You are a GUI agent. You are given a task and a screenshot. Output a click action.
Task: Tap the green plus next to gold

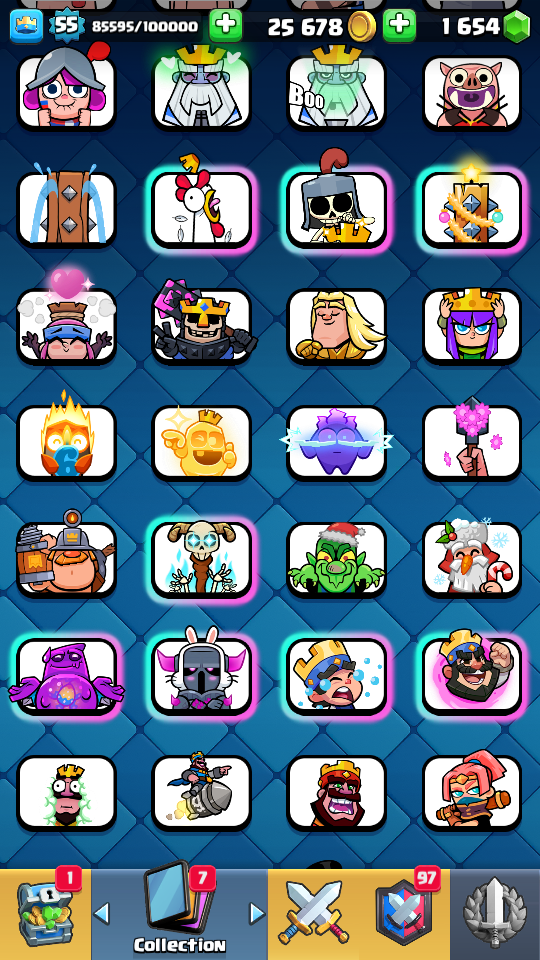[399, 26]
